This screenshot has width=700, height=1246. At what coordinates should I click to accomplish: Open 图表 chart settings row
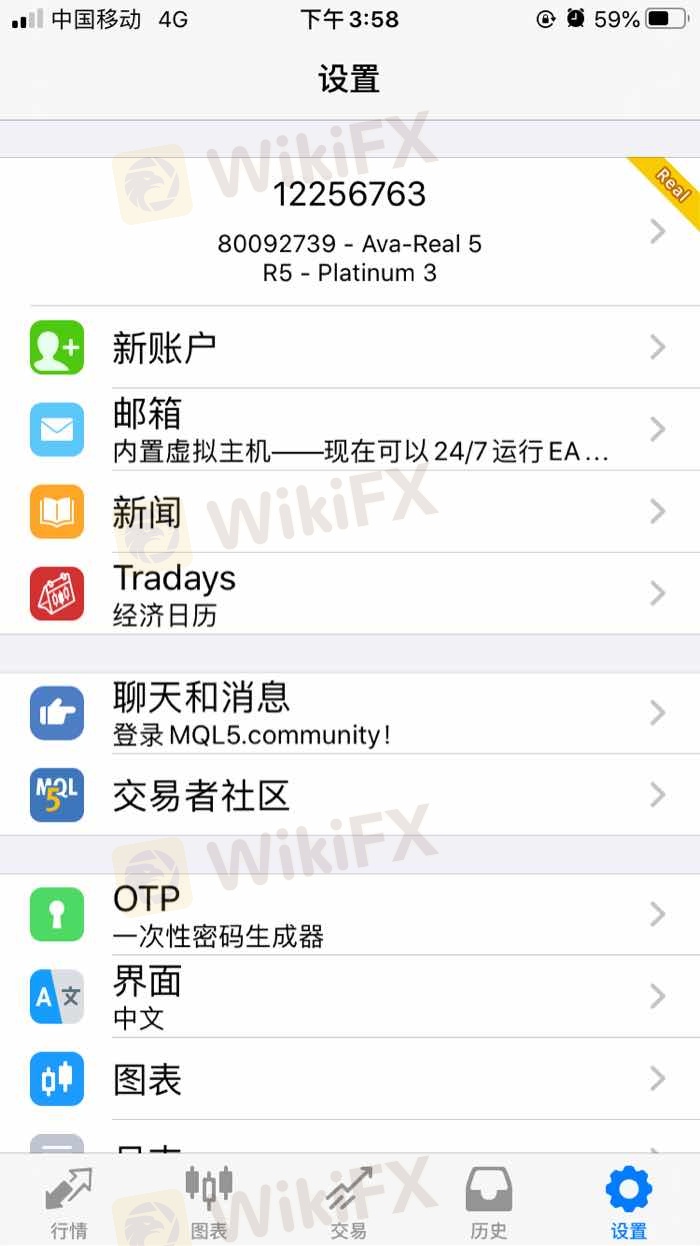[350, 1079]
